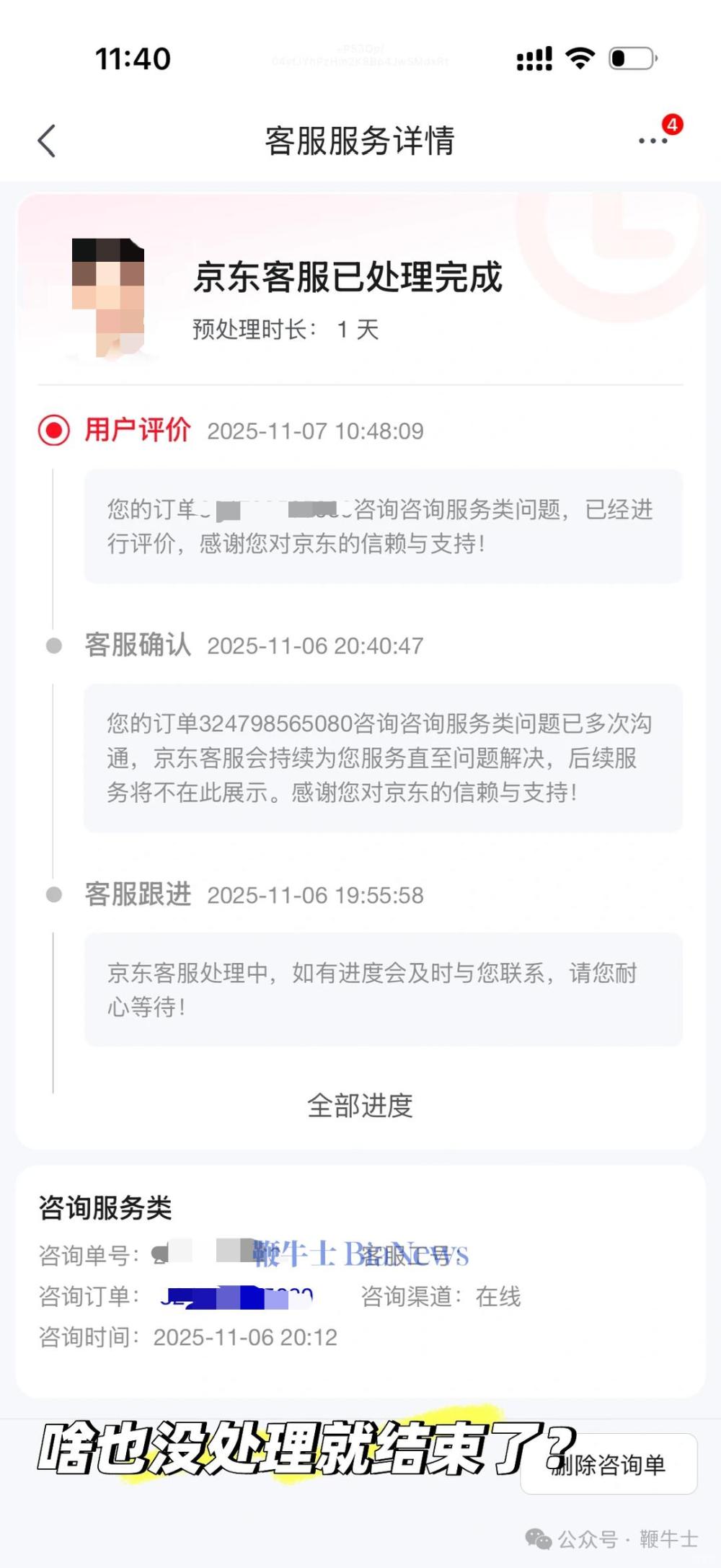The height and width of the screenshot is (1568, 721).
Task: Tap the red badge showing 4 notifications
Action: tap(671, 124)
